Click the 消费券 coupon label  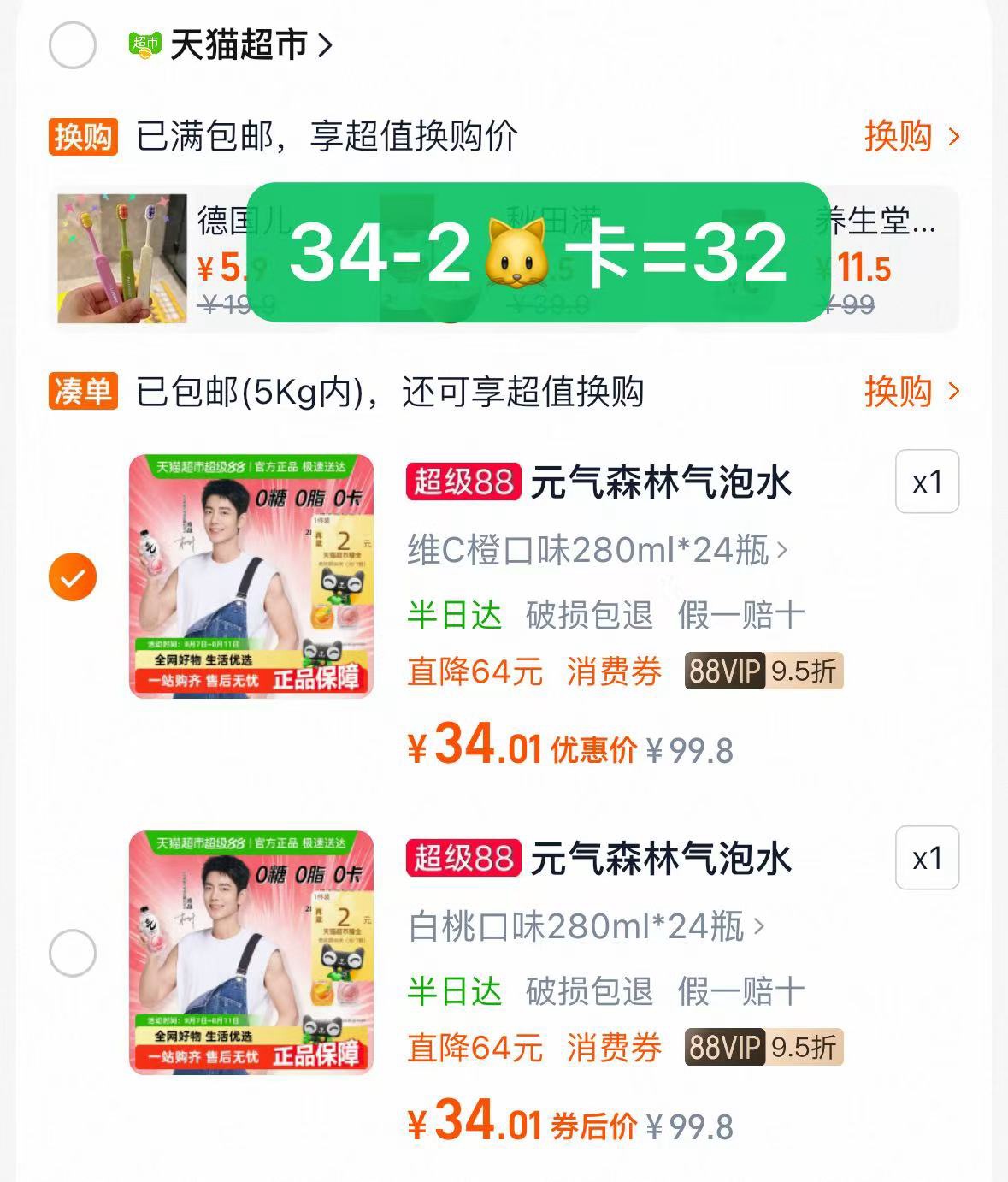614,672
